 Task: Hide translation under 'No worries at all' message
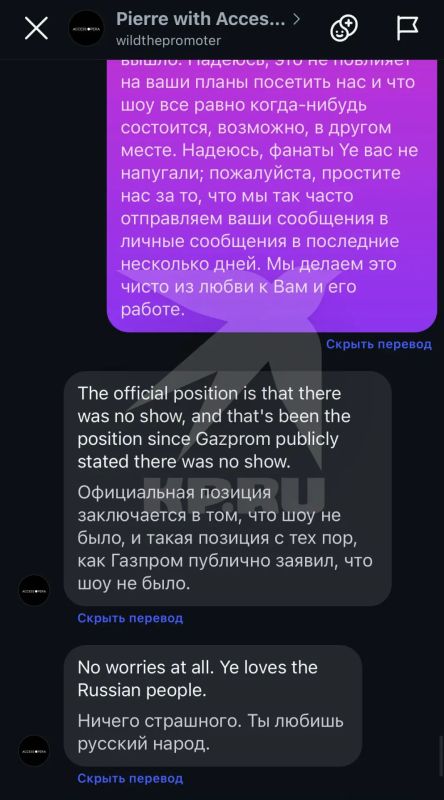pyautogui.click(x=130, y=778)
